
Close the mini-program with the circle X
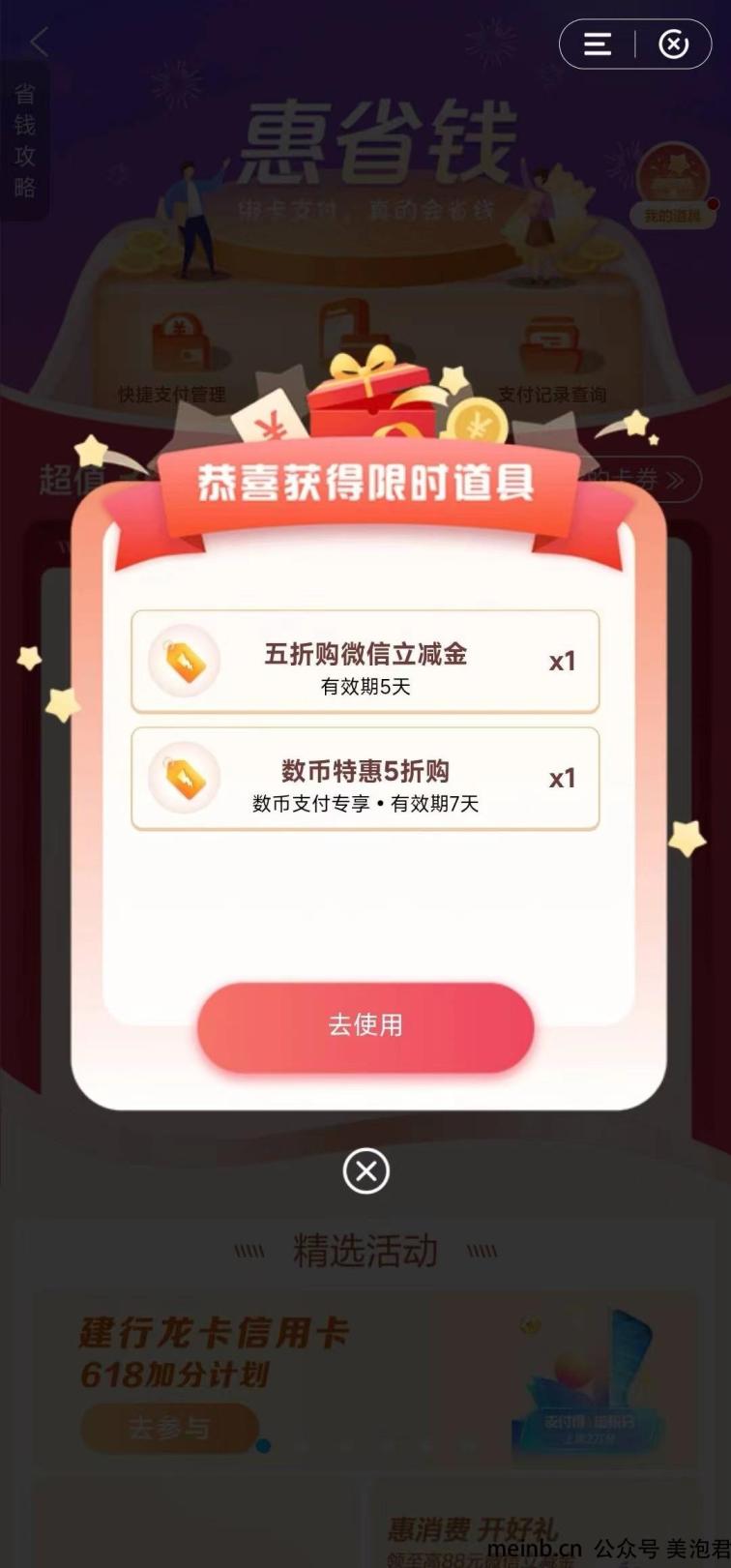pos(673,44)
